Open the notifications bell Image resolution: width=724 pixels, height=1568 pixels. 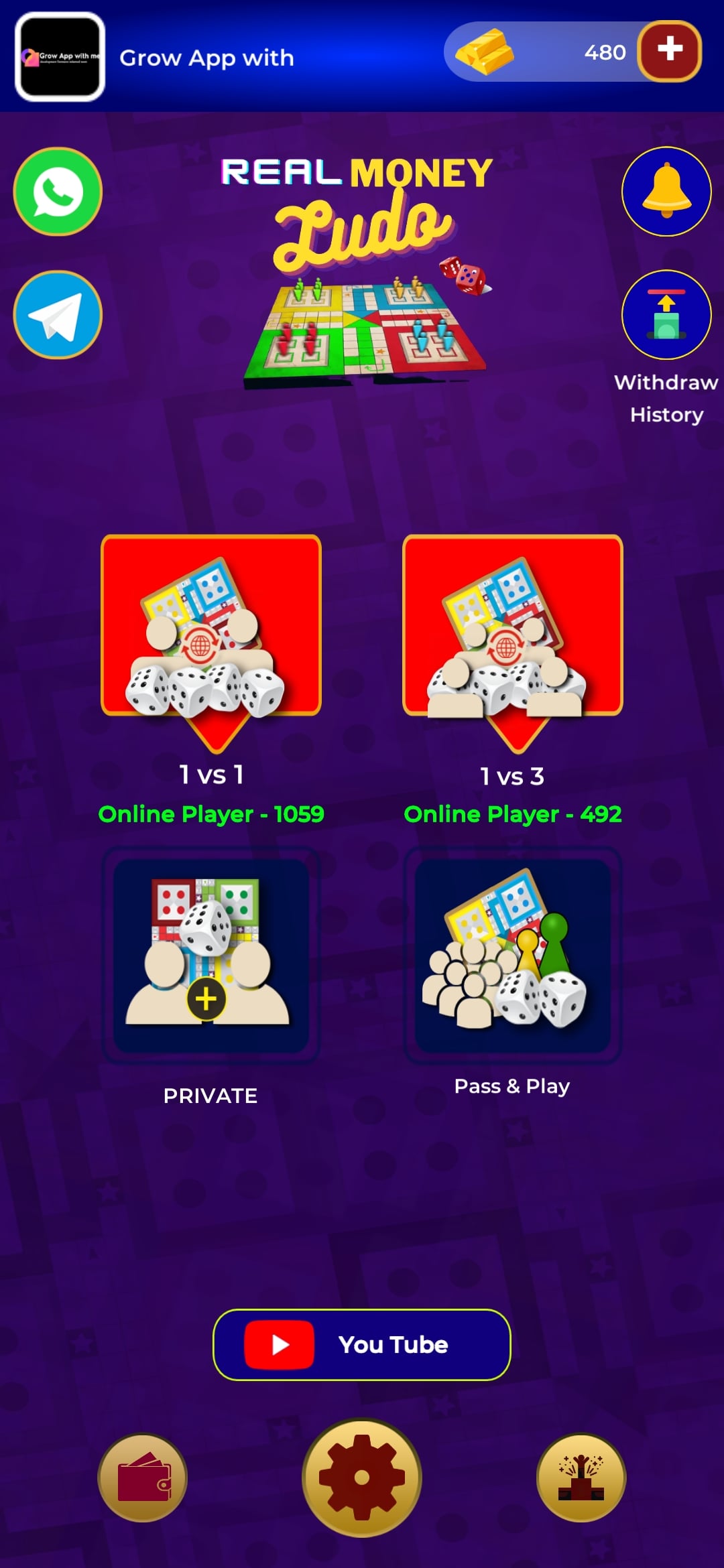tap(666, 192)
